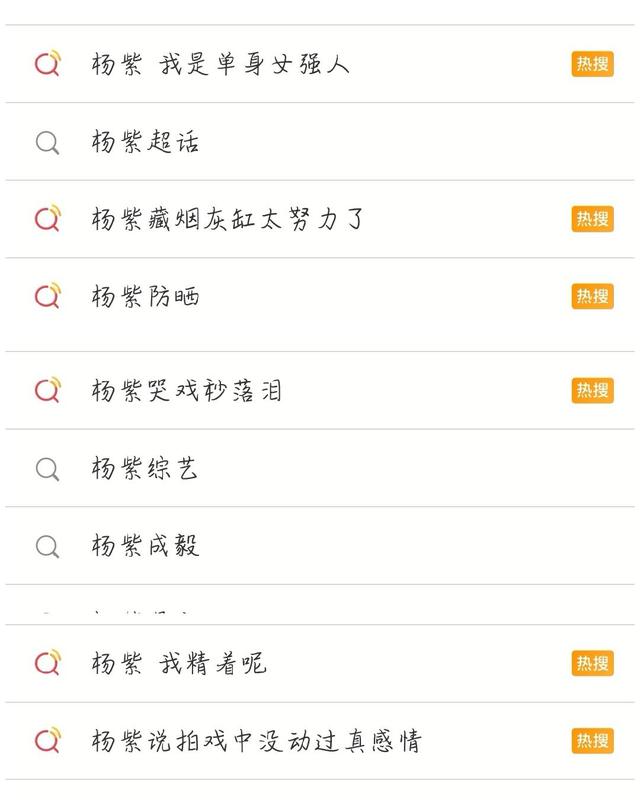Select the 杨紫超话 search suggestion

click(x=145, y=142)
